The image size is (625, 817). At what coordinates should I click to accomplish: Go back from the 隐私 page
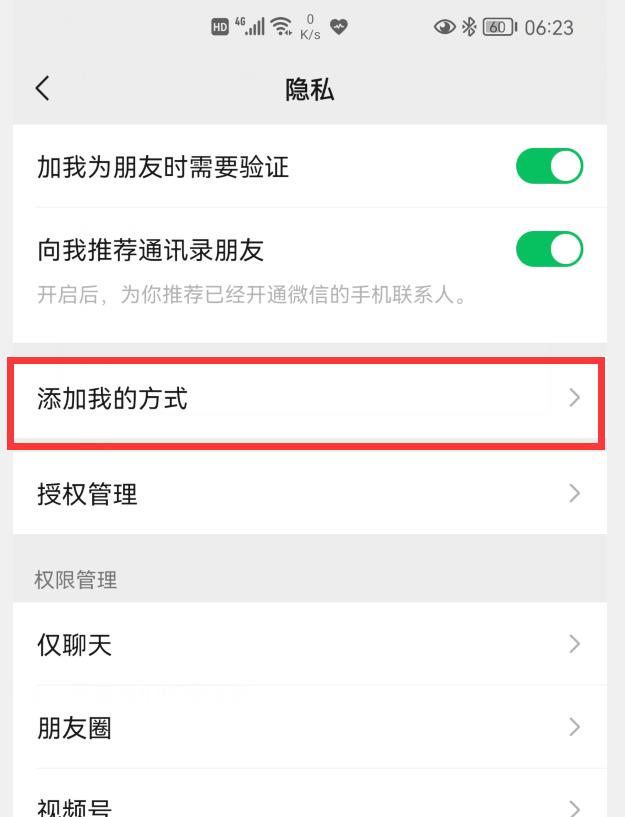(x=42, y=88)
